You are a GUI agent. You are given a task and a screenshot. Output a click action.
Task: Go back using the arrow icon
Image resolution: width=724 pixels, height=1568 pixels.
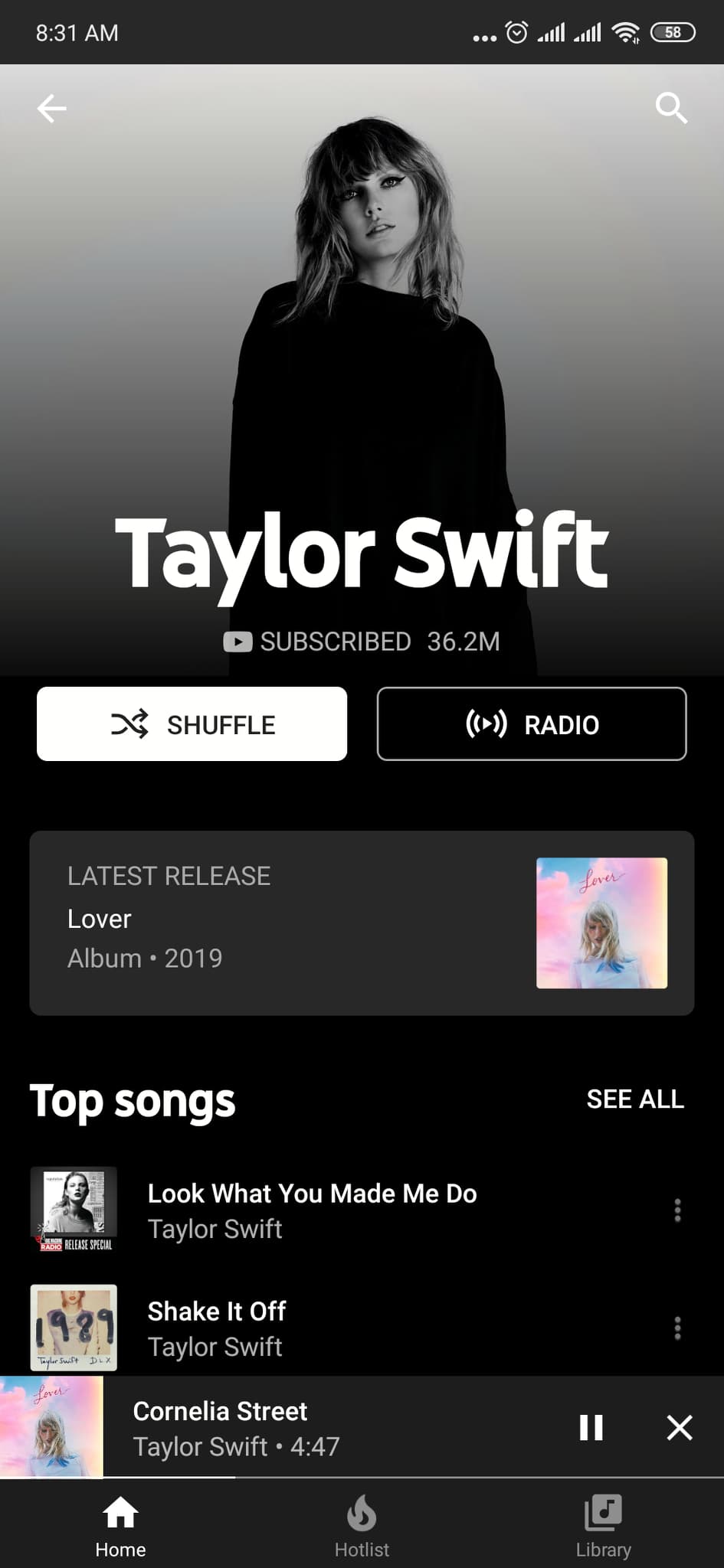(52, 109)
